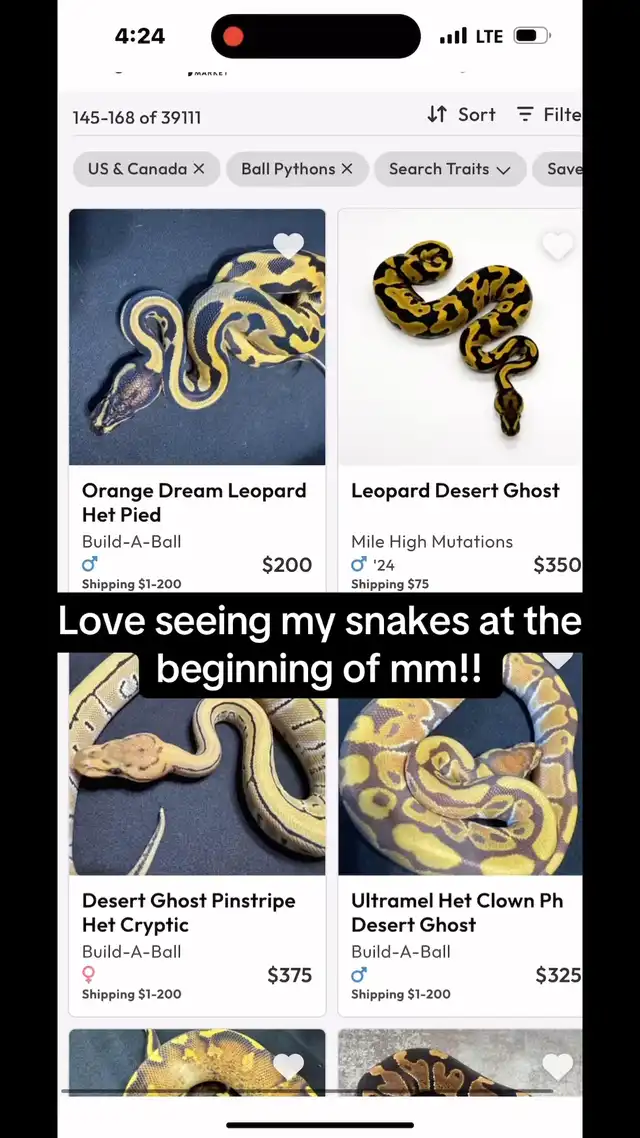Open the Filter panel
Image resolution: width=640 pixels, height=1138 pixels.
[548, 115]
